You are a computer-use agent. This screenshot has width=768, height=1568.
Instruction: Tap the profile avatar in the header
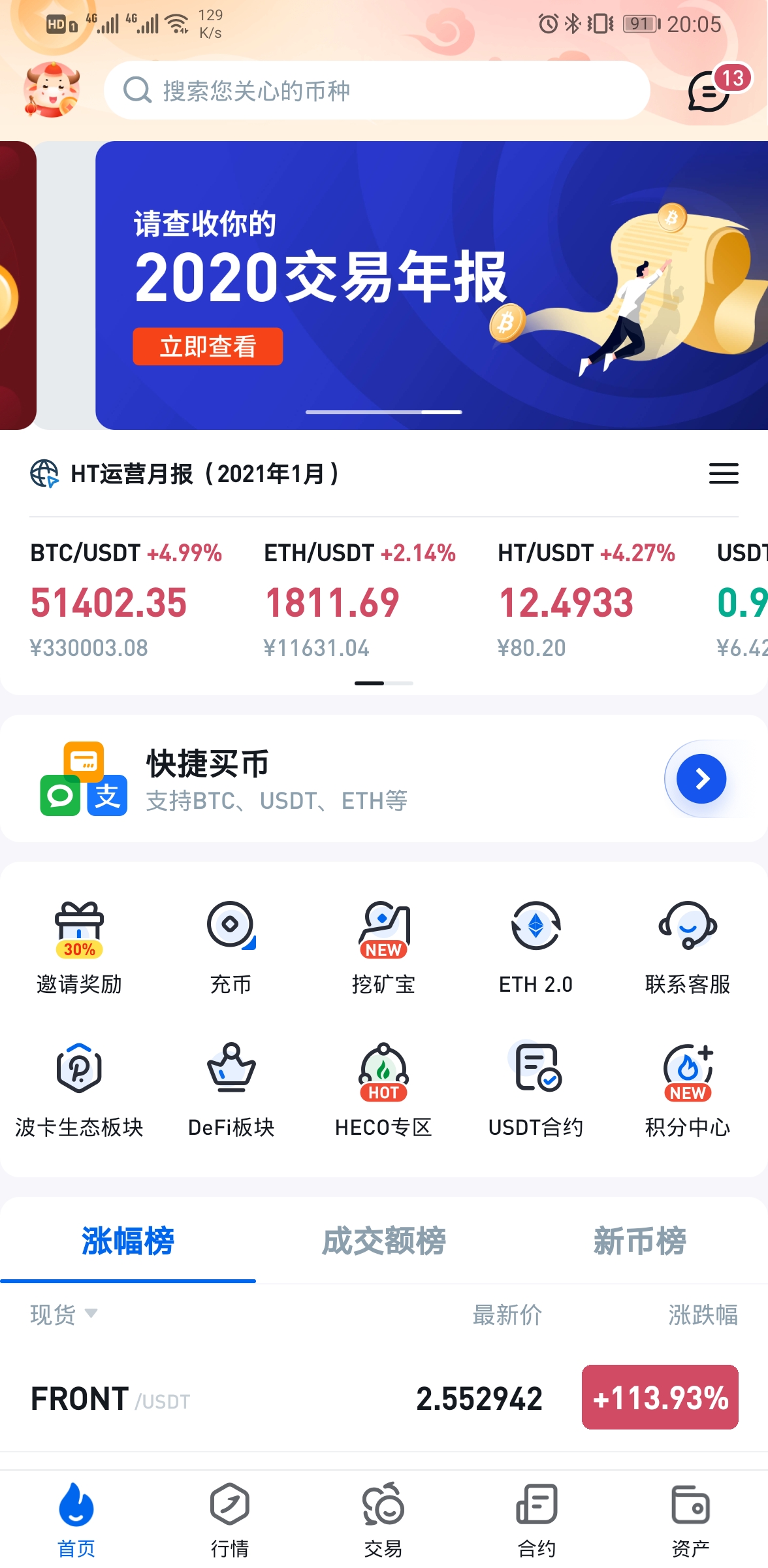coord(52,90)
